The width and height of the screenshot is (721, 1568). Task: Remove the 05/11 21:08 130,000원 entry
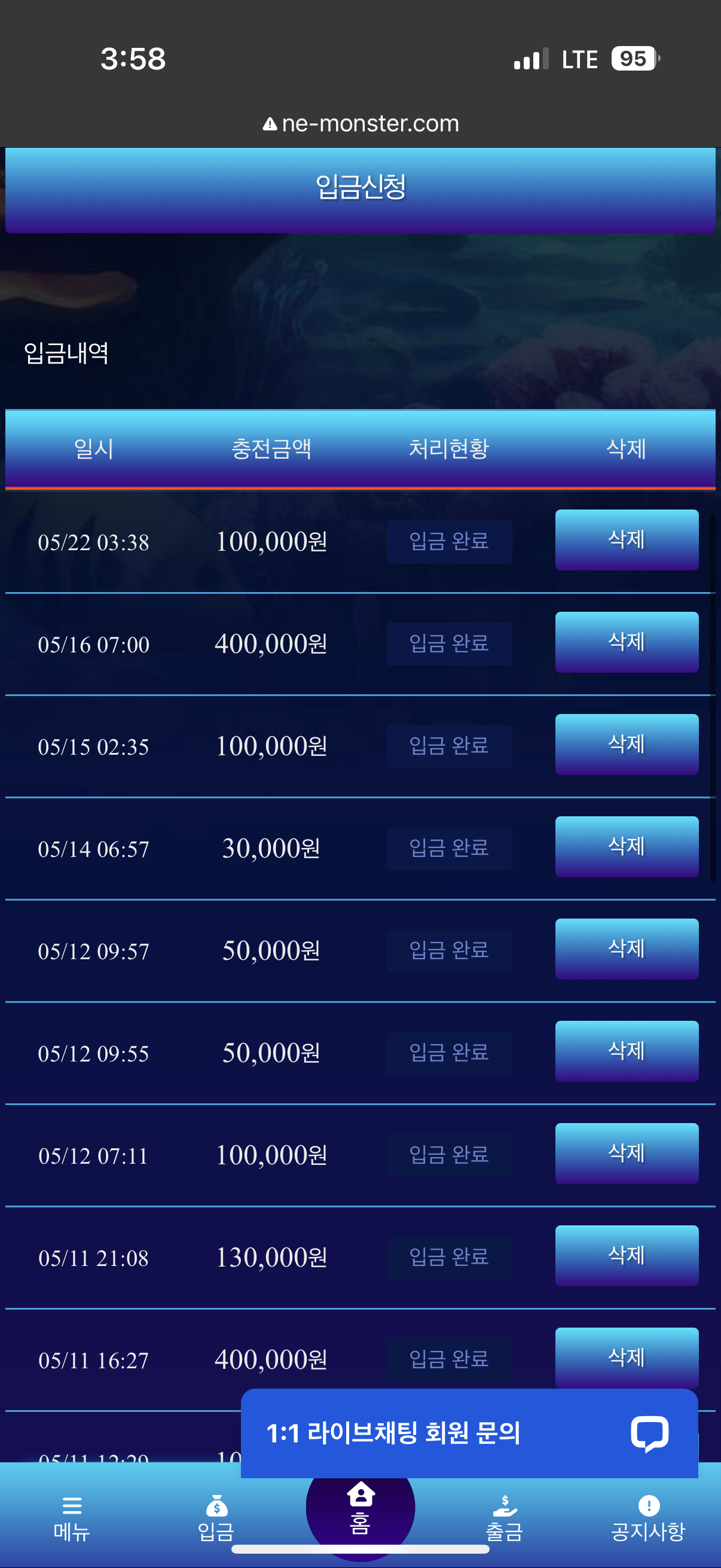627,1256
